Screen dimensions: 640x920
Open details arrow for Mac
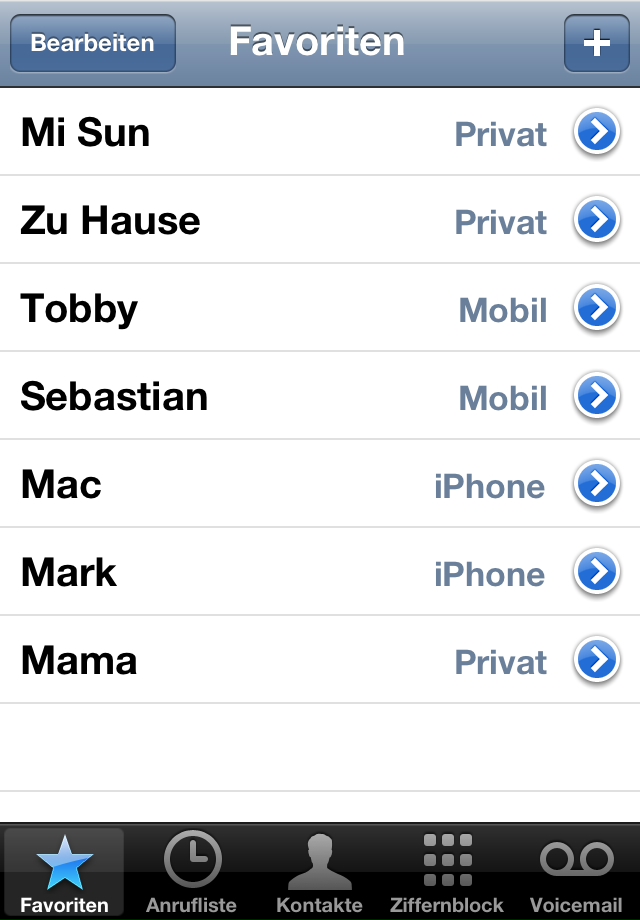pyautogui.click(x=596, y=485)
